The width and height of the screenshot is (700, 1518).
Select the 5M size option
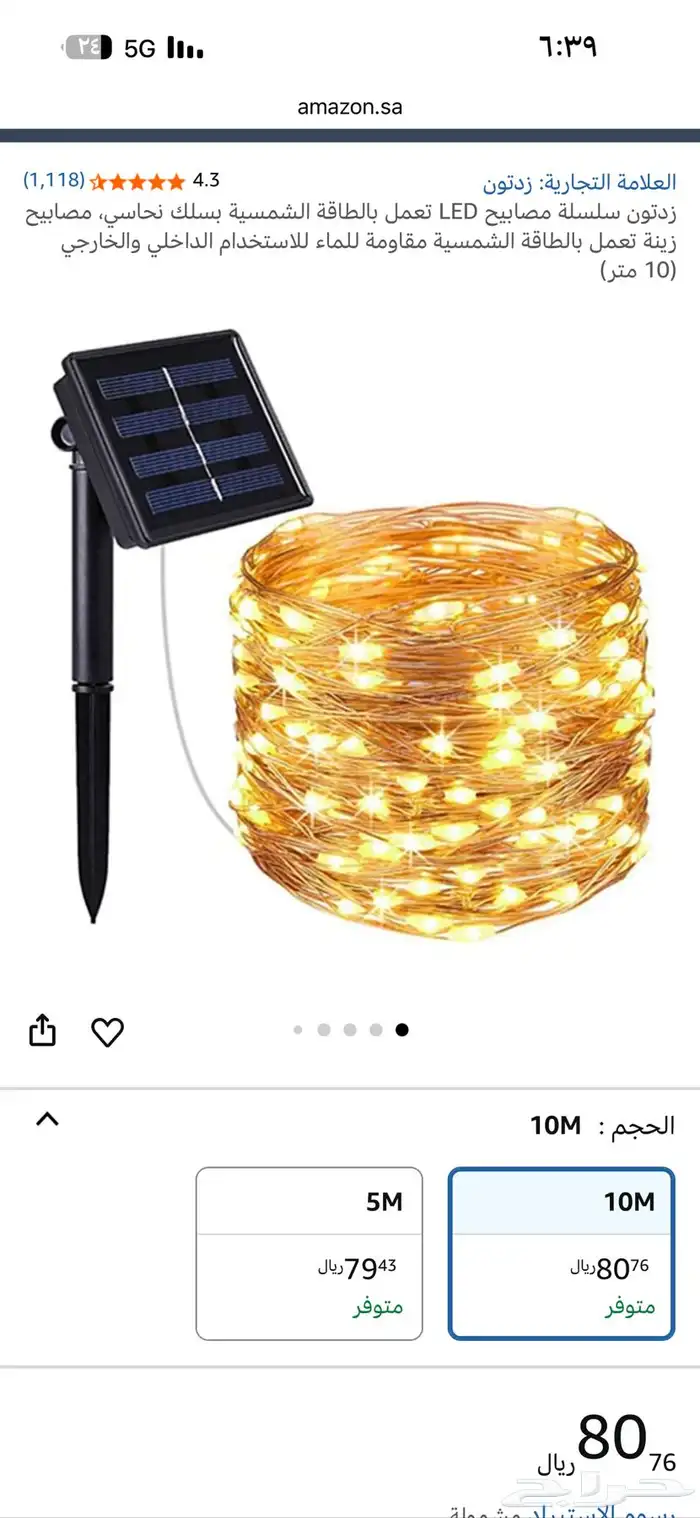309,1253
